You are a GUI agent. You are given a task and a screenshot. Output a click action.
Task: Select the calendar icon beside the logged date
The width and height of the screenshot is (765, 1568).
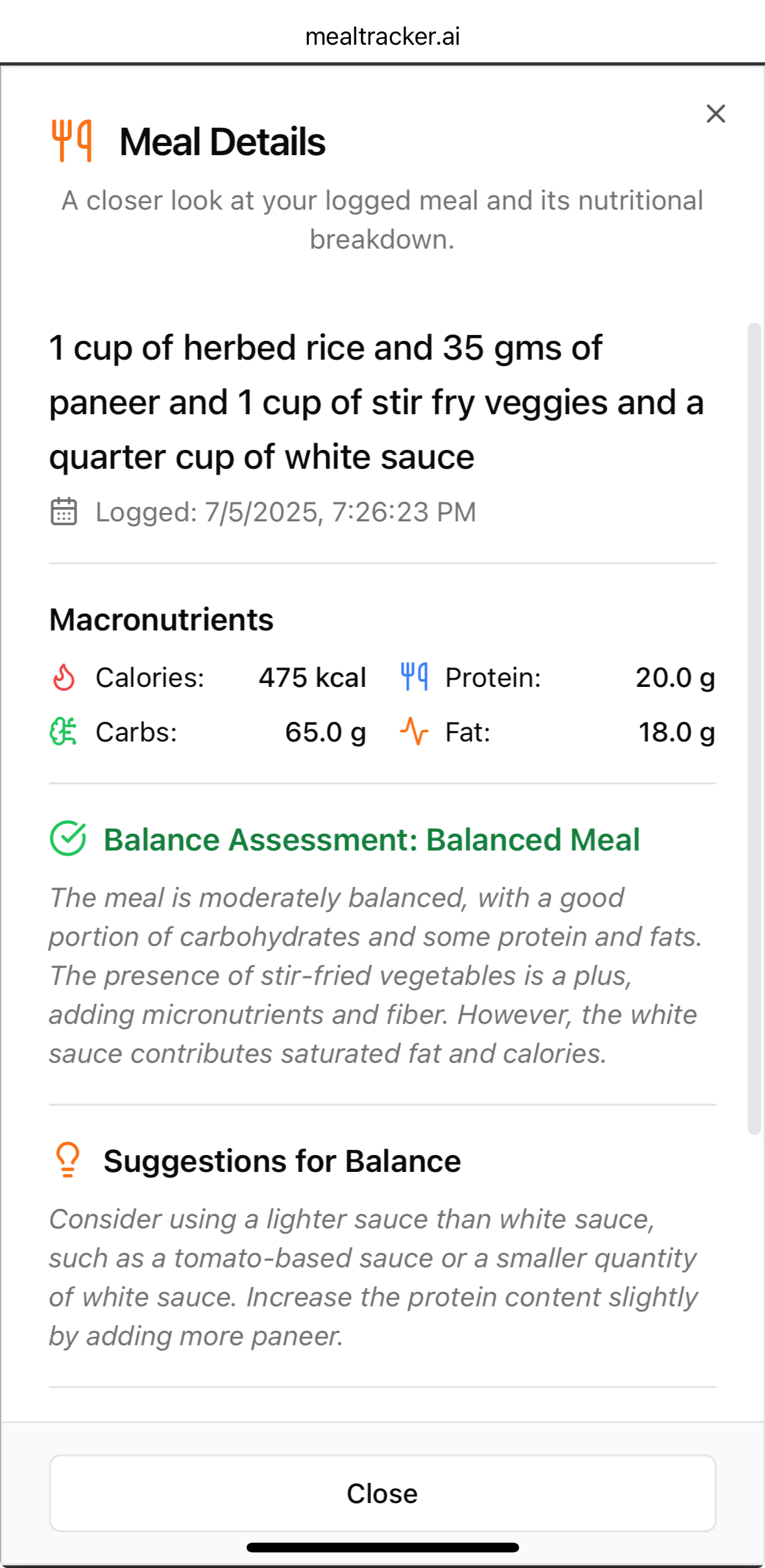point(64,512)
